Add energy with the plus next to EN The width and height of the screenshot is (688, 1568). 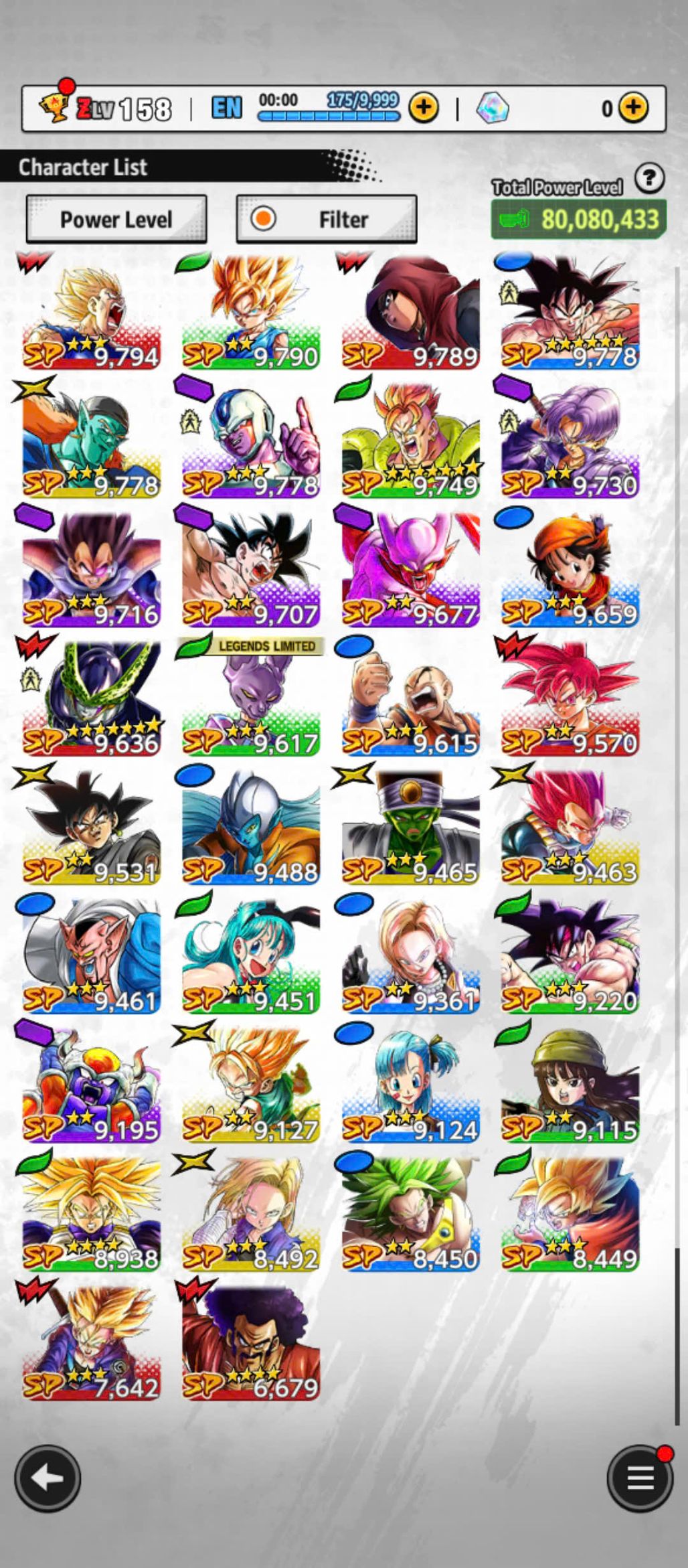[424, 107]
